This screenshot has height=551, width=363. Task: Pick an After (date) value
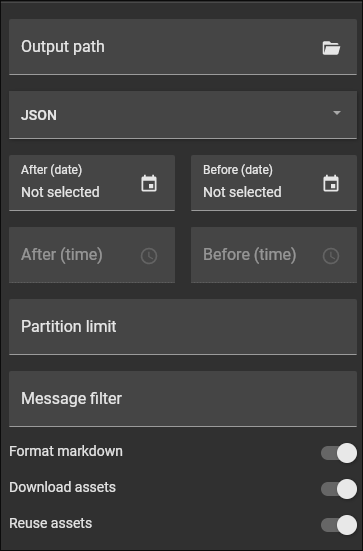click(92, 183)
